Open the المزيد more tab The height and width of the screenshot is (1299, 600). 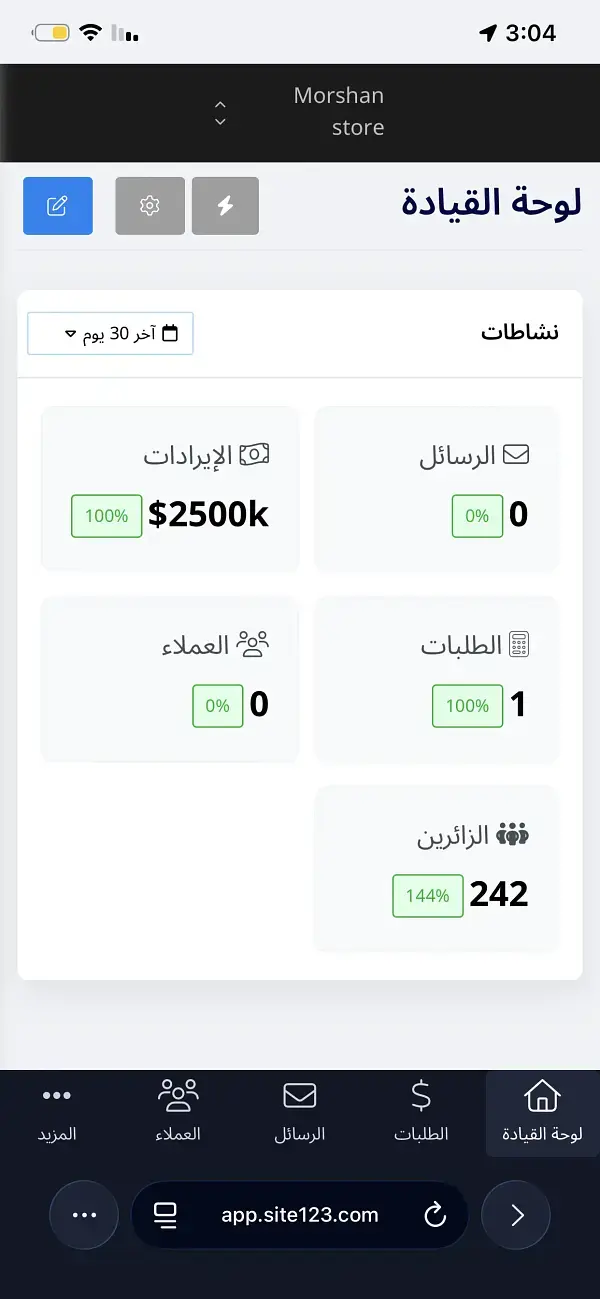[57, 1113]
